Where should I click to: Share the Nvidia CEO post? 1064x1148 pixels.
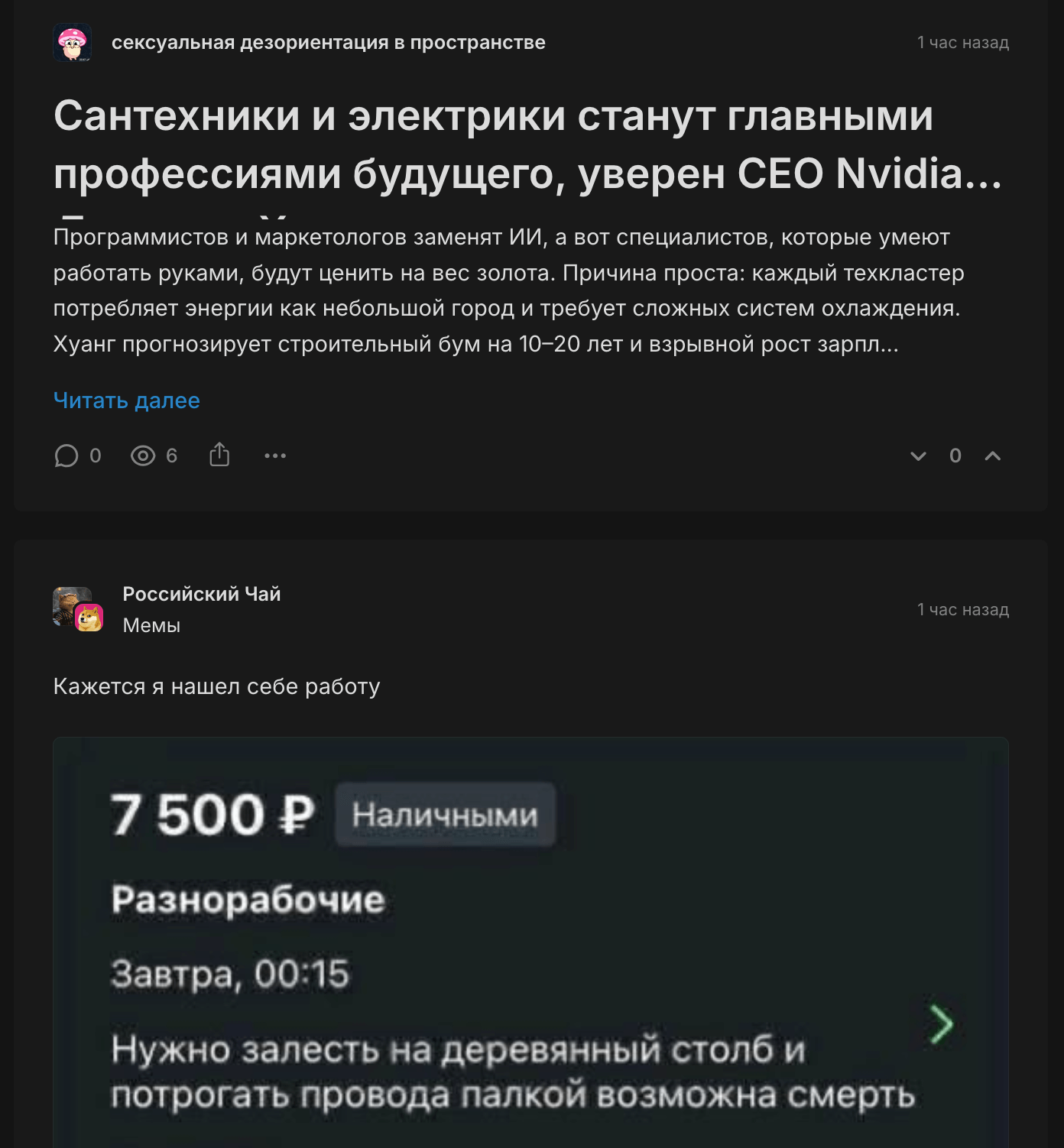(219, 455)
